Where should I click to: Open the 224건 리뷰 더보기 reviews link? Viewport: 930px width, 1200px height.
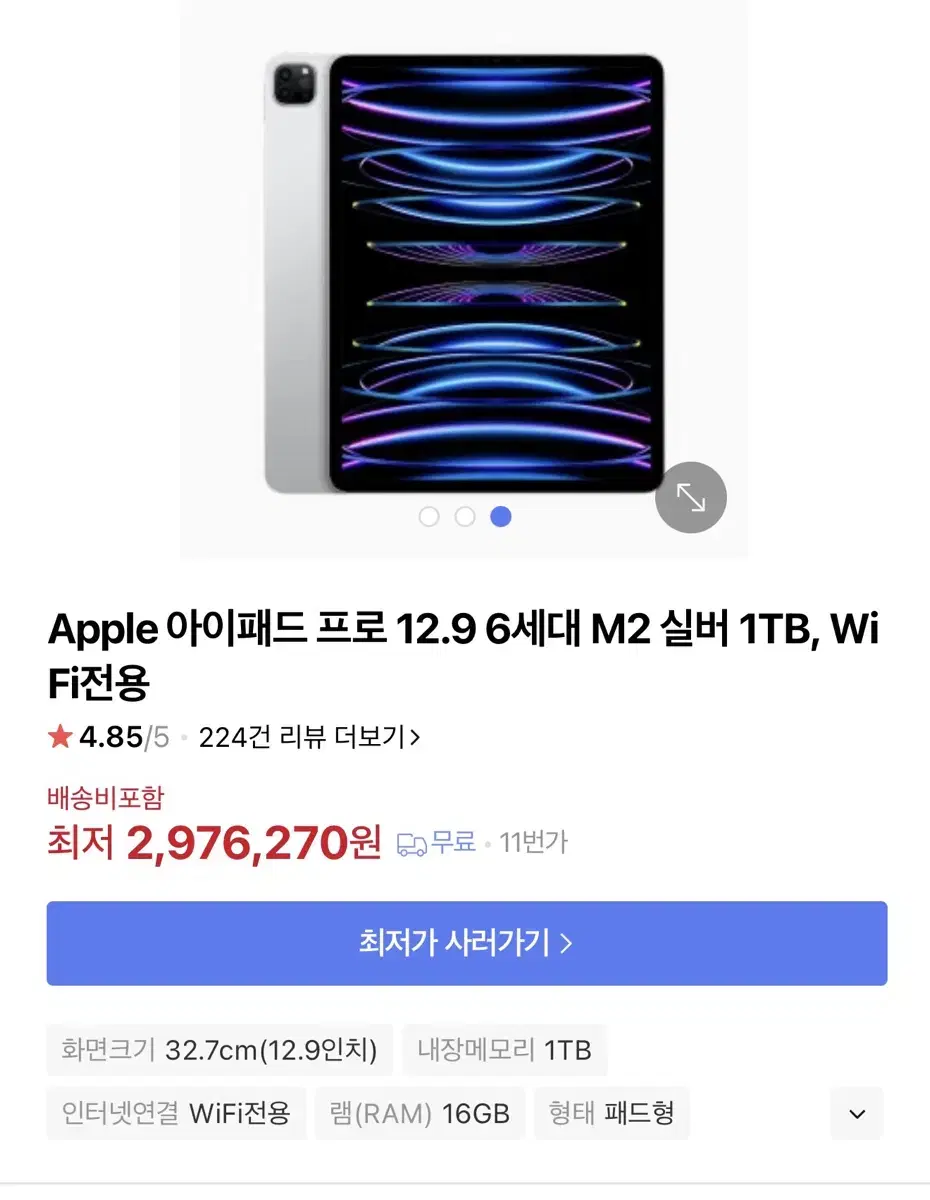[308, 737]
